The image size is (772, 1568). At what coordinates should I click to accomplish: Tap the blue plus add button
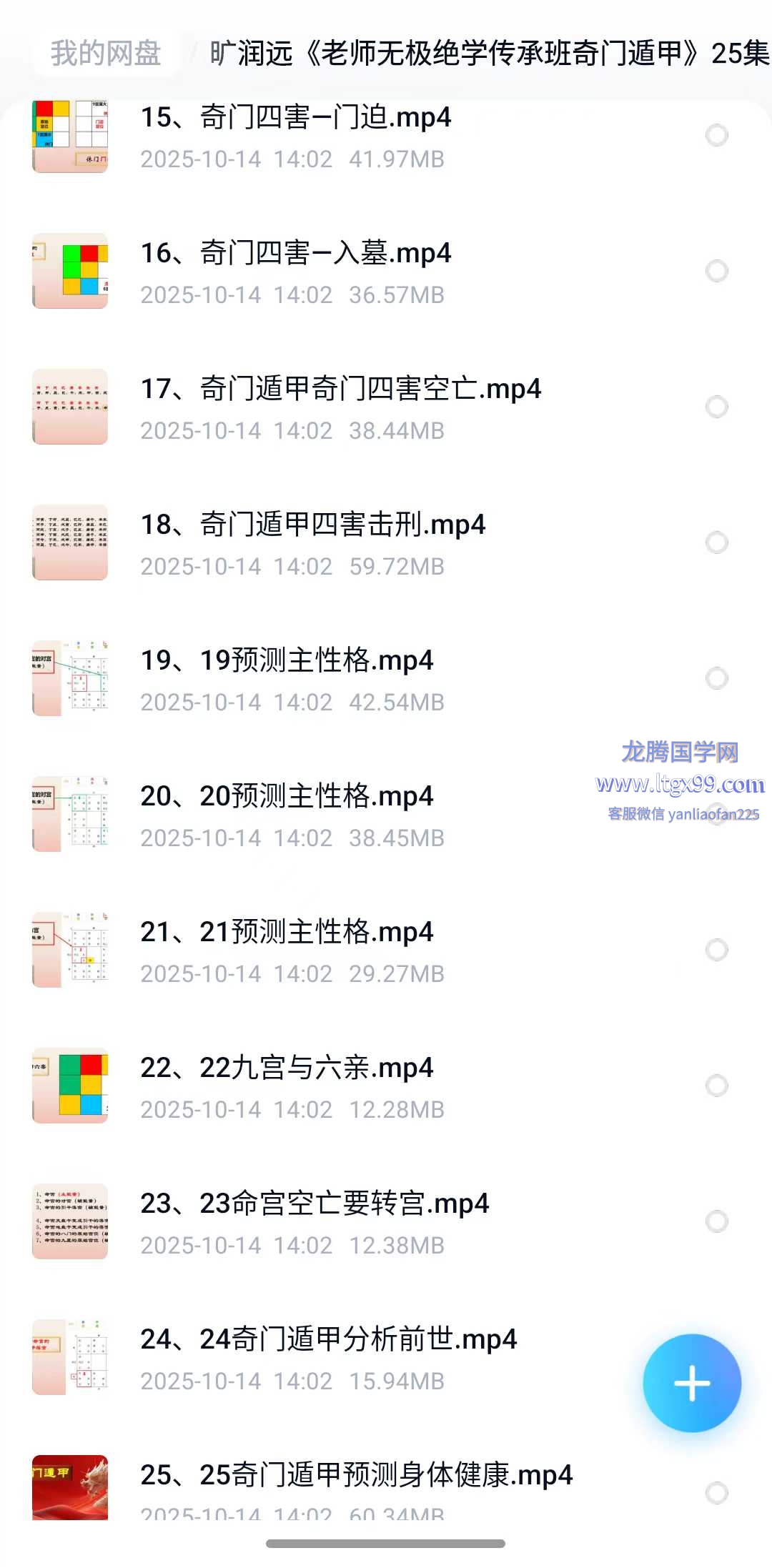click(691, 1383)
